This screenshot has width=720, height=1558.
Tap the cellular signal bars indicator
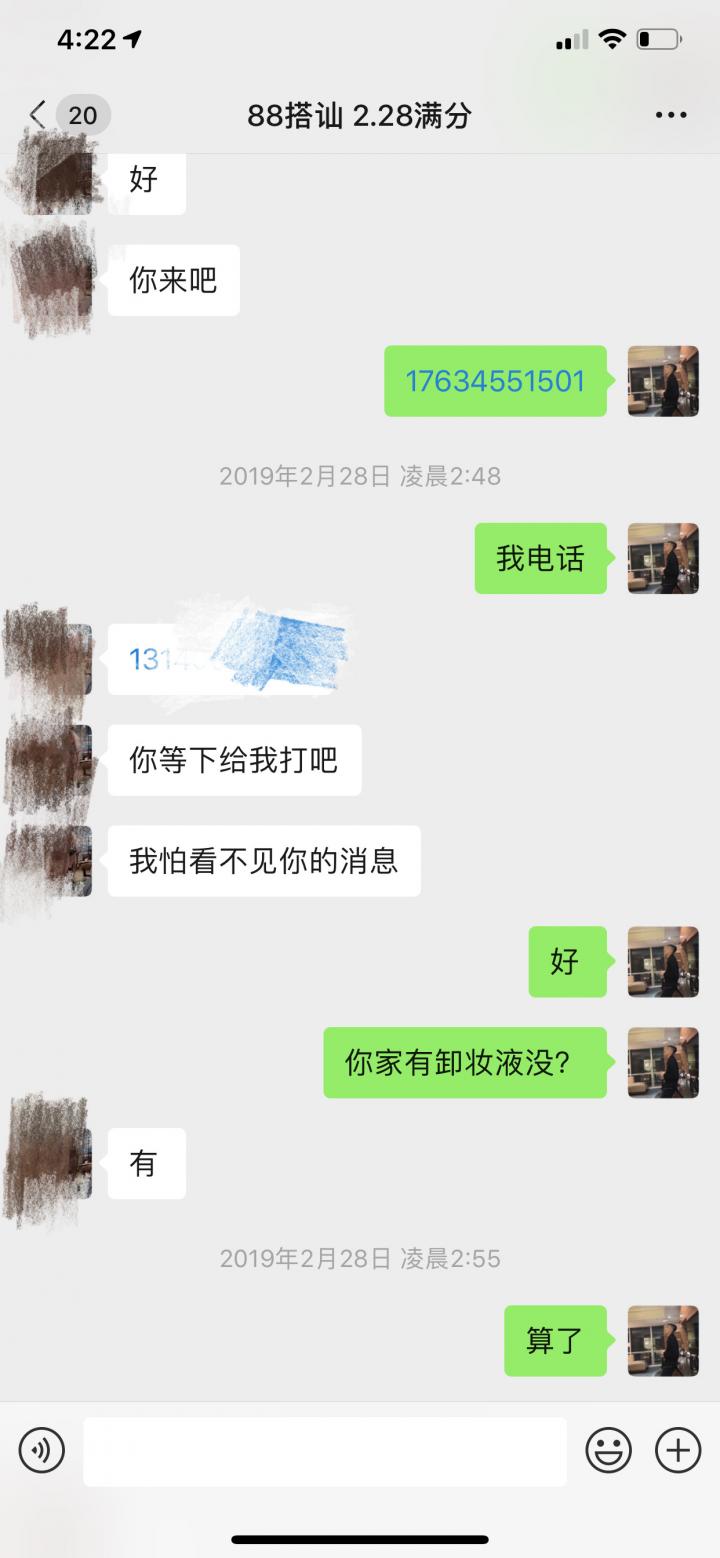click(571, 38)
